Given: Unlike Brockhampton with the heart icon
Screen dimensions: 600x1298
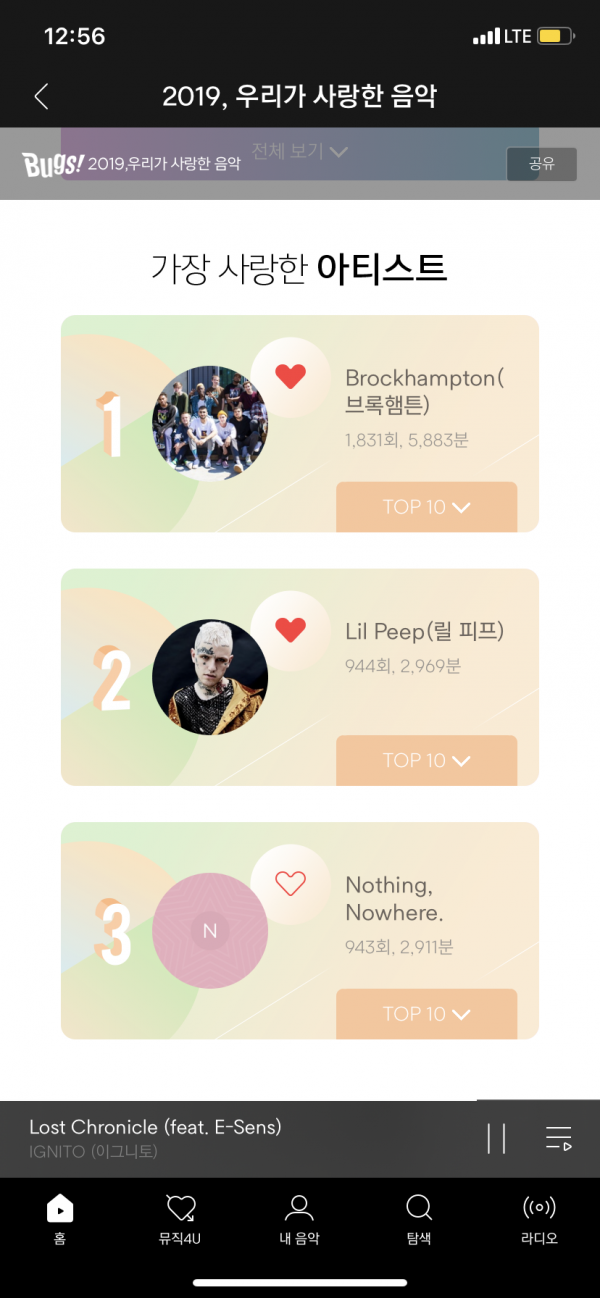Looking at the screenshot, I should coord(290,377).
